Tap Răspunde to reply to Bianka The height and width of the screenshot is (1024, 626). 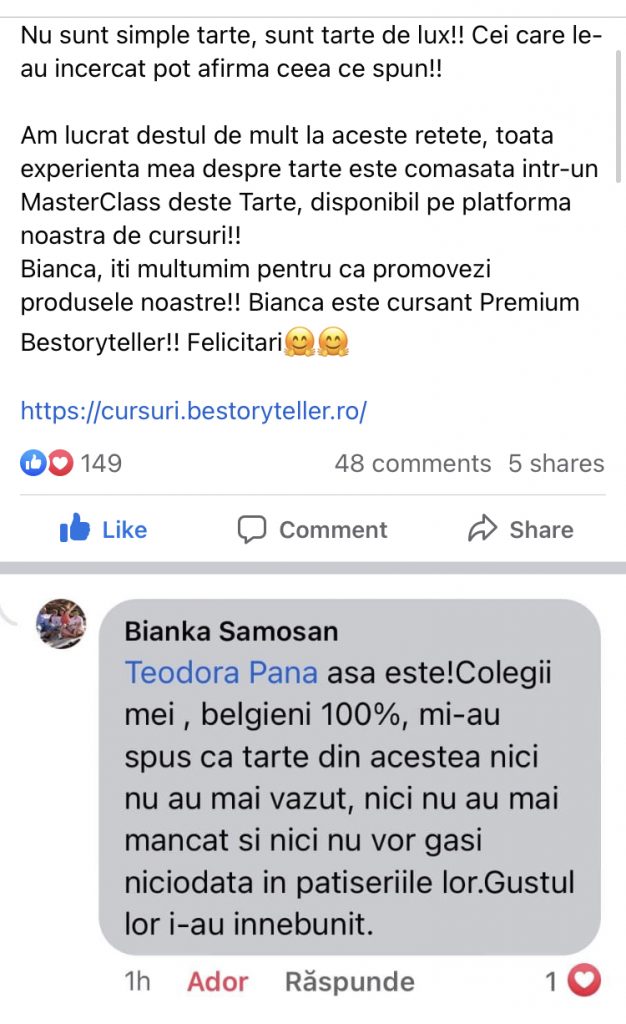[349, 982]
